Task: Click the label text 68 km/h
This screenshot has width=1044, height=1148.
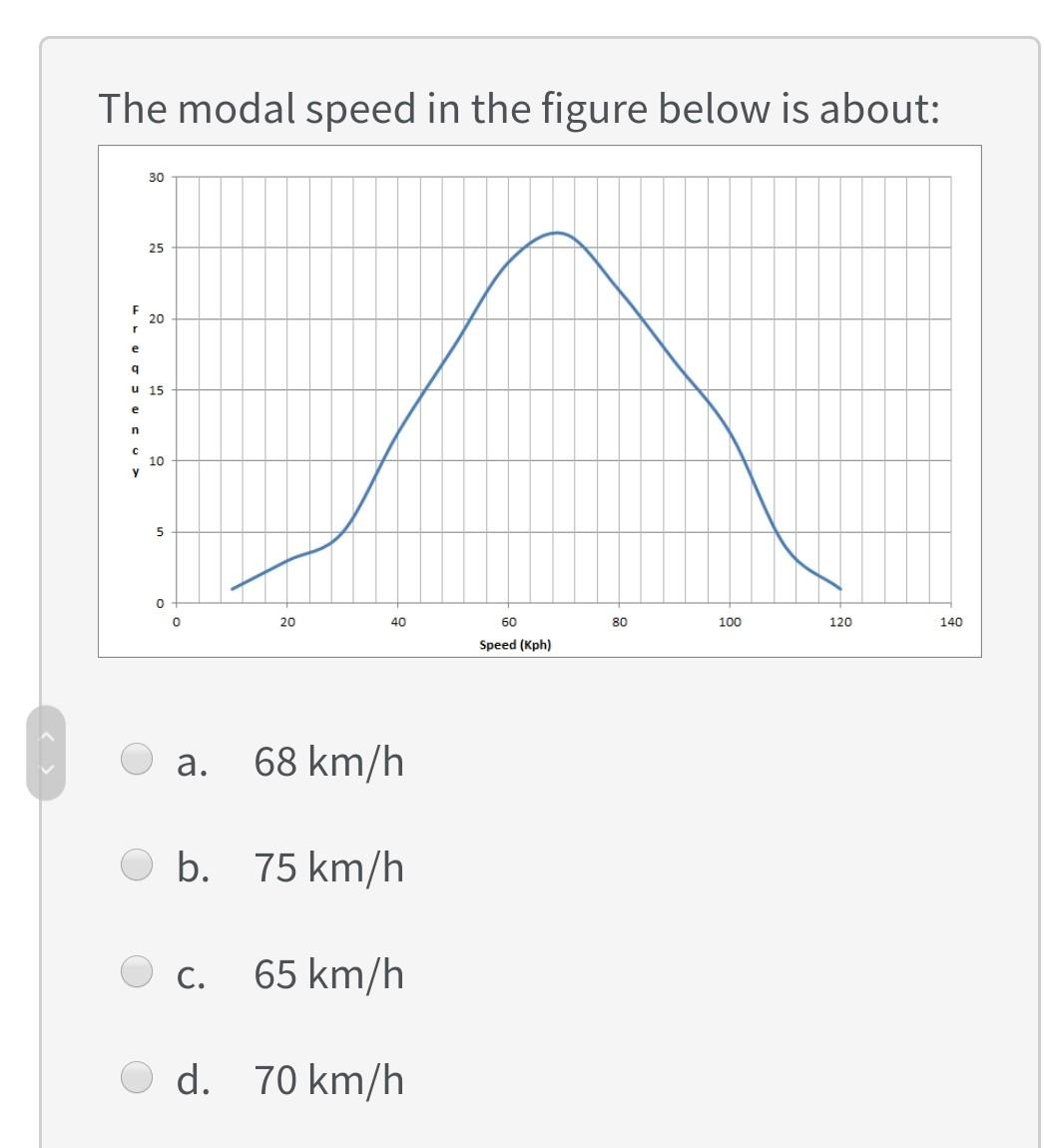Action: coord(329,761)
